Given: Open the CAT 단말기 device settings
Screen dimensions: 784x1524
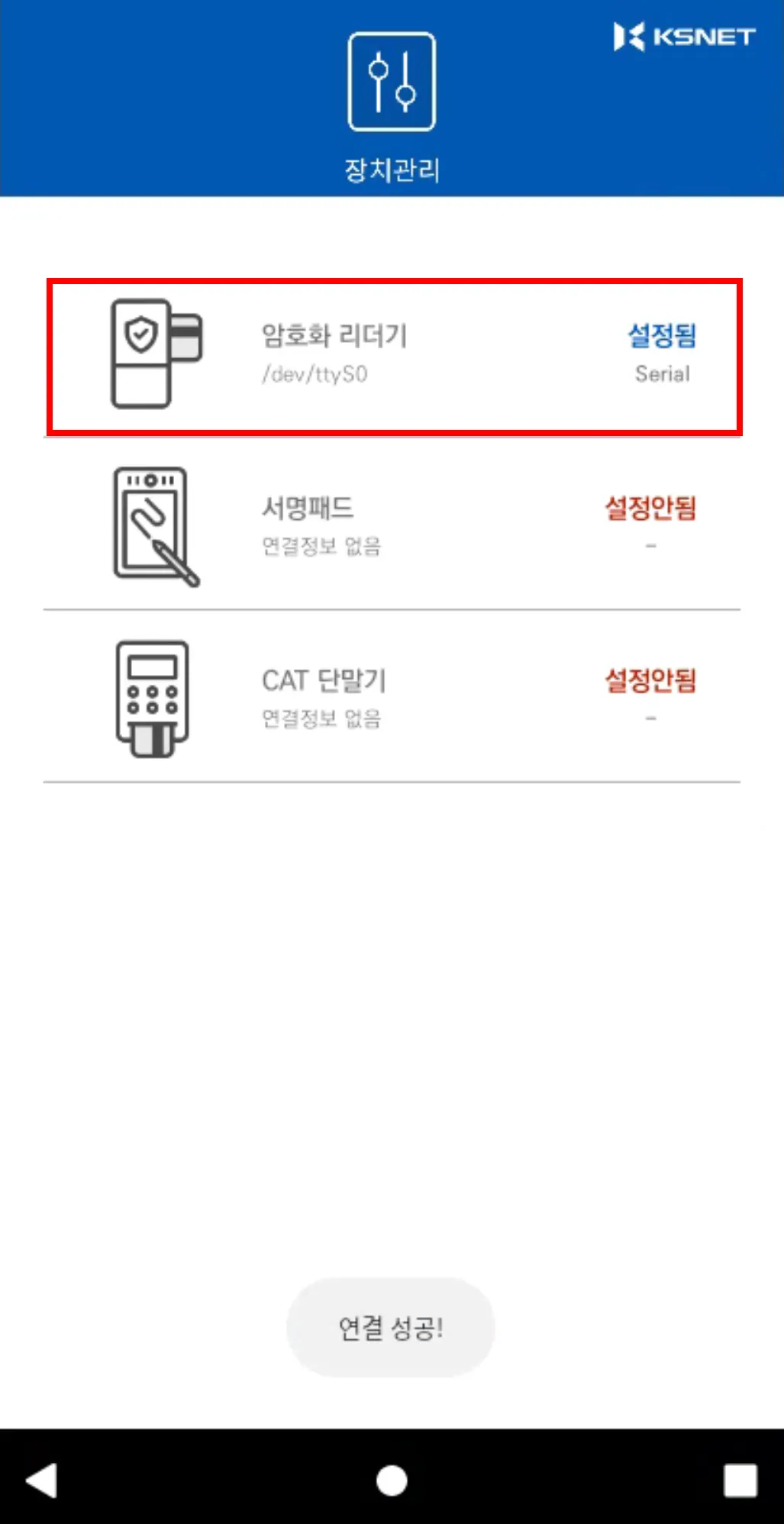Looking at the screenshot, I should coord(392,698).
